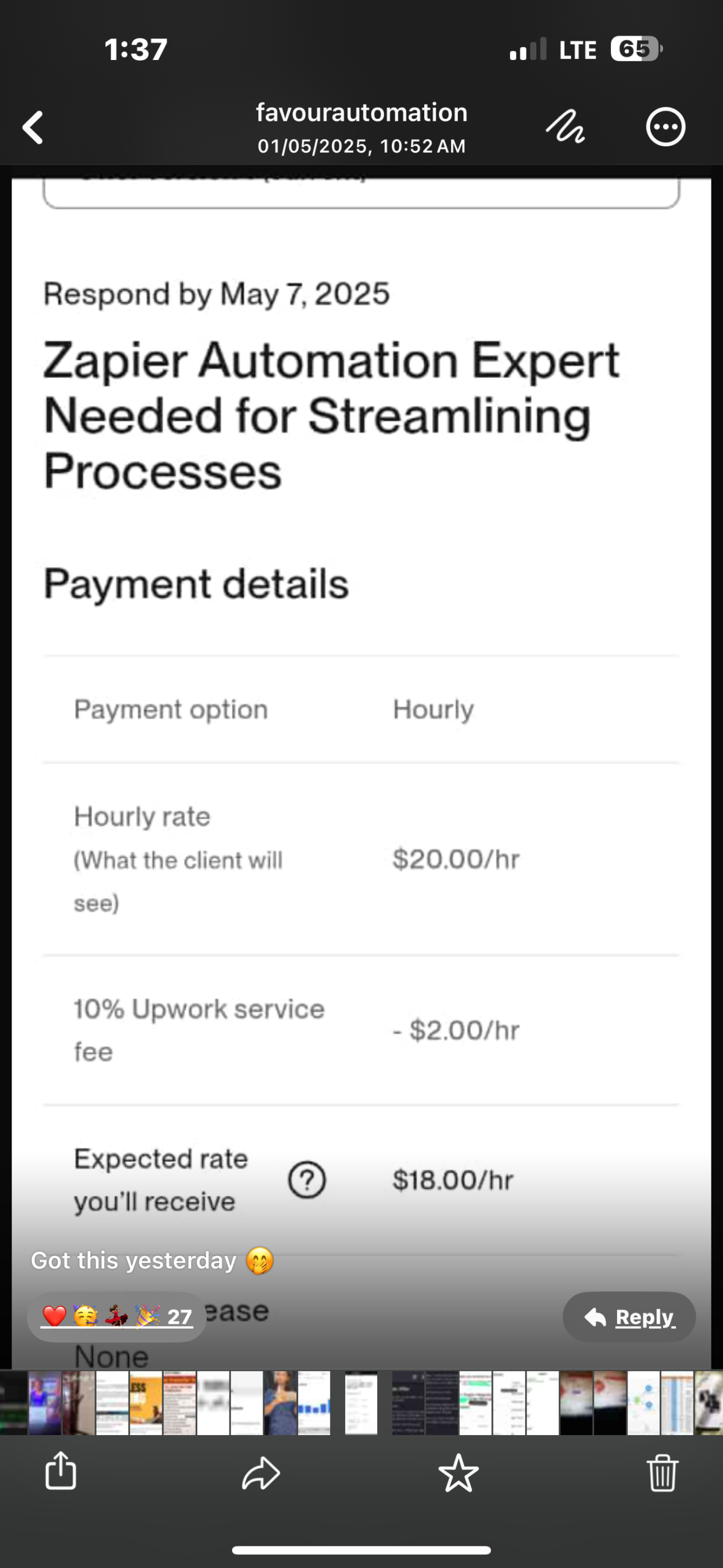Open the draw/markup tool
This screenshot has width=723, height=1568.
pos(565,127)
